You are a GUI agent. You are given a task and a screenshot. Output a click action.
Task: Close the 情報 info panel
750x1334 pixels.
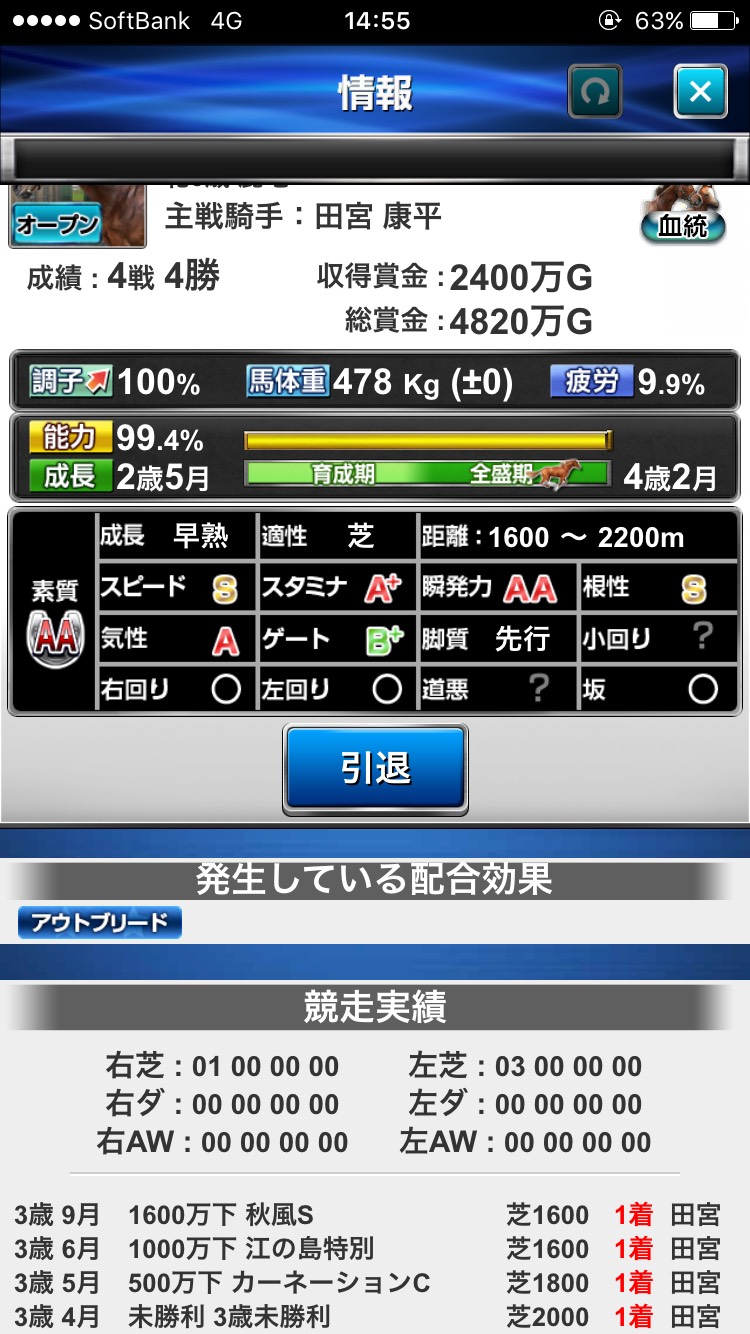pyautogui.click(x=700, y=93)
